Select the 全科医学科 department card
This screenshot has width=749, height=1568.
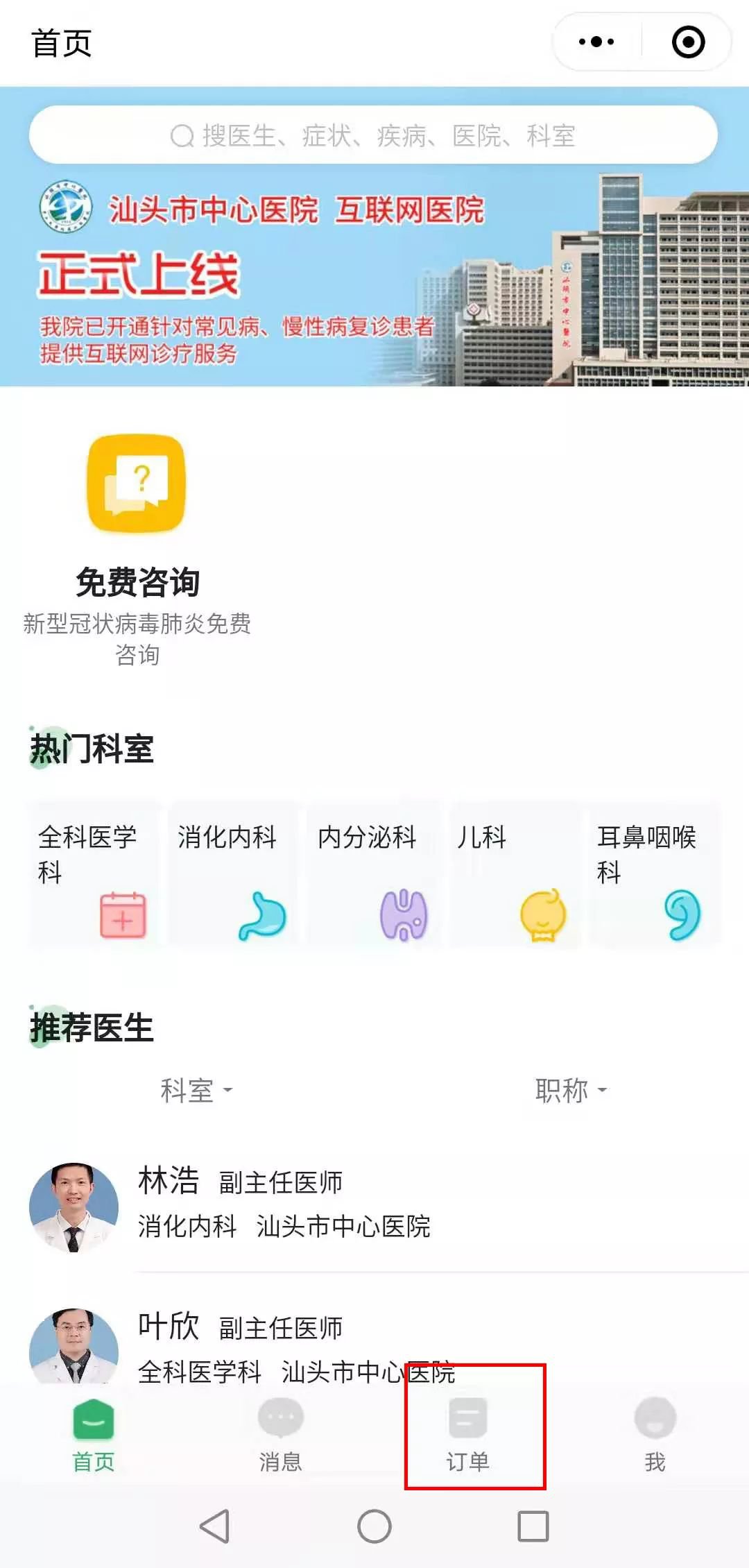[x=94, y=876]
